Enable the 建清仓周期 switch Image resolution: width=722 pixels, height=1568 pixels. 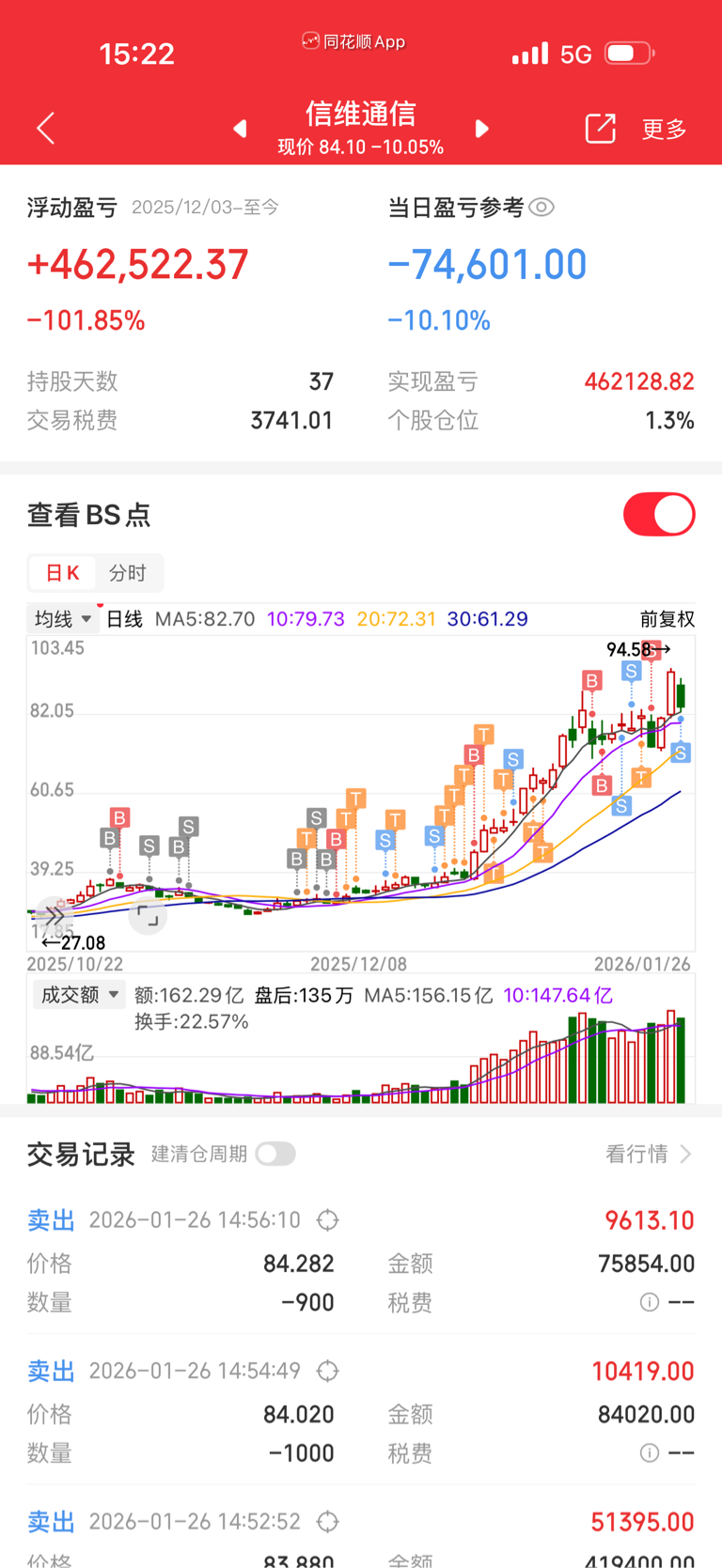tap(275, 1154)
